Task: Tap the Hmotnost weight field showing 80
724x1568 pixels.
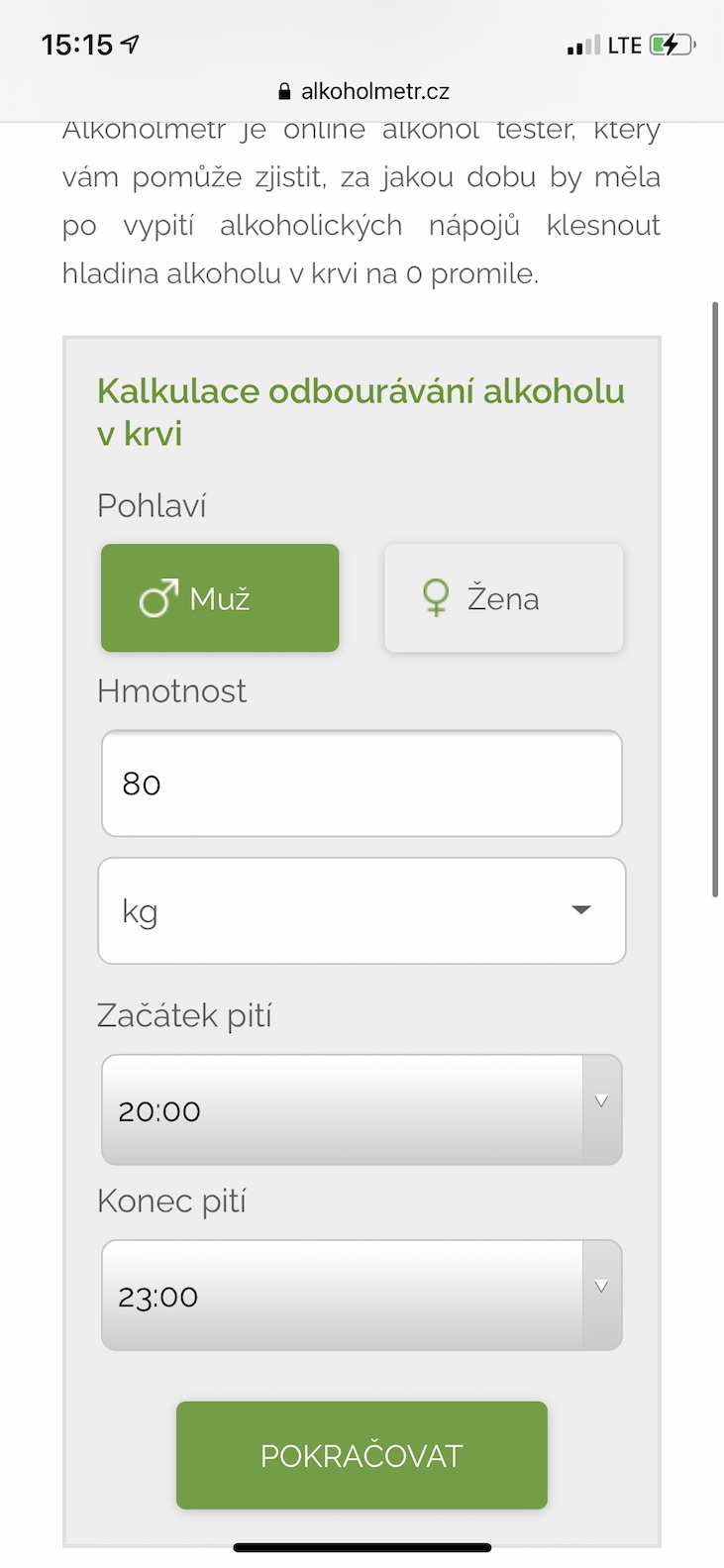Action: click(x=362, y=784)
